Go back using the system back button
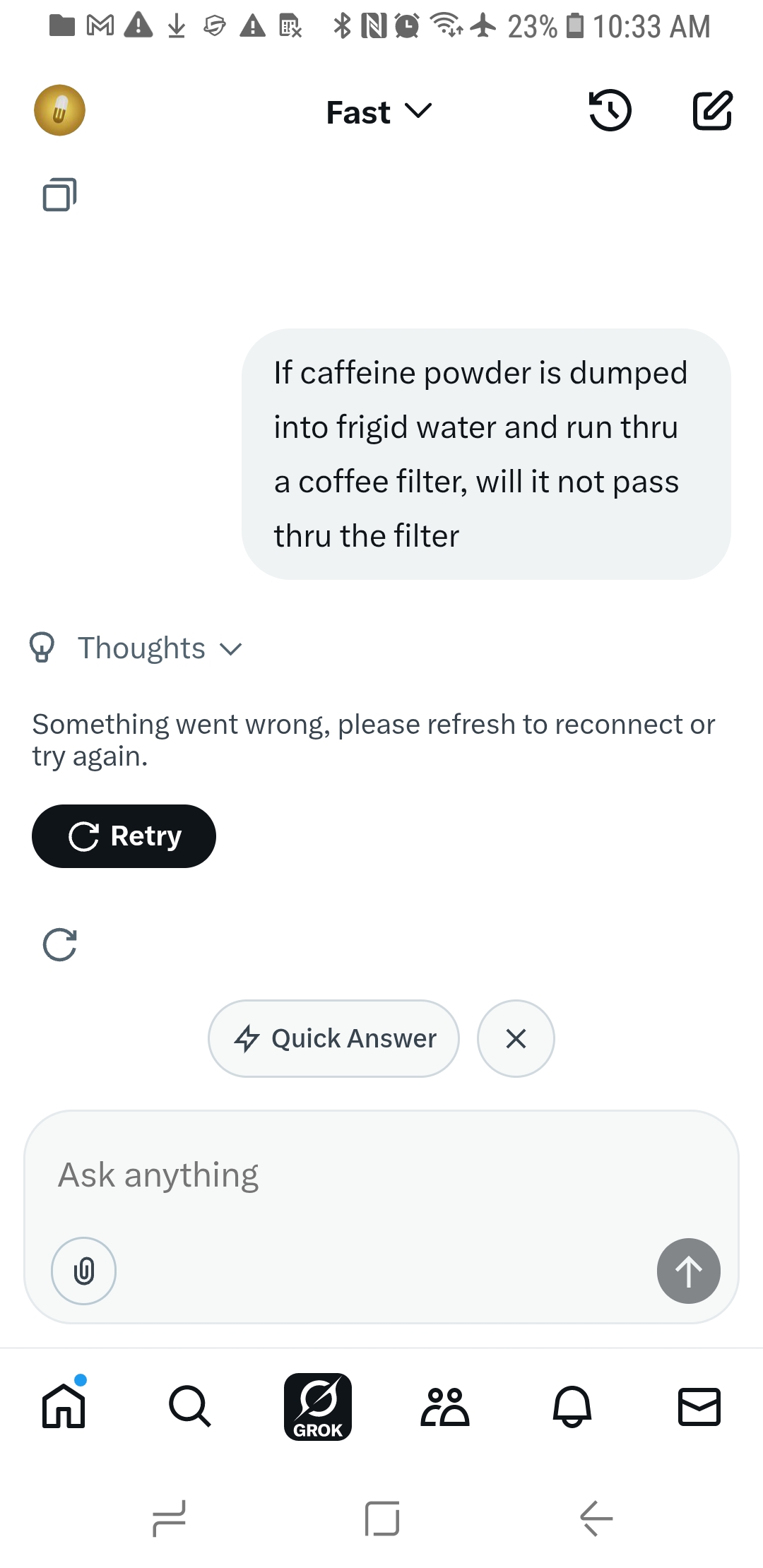 click(x=596, y=1518)
